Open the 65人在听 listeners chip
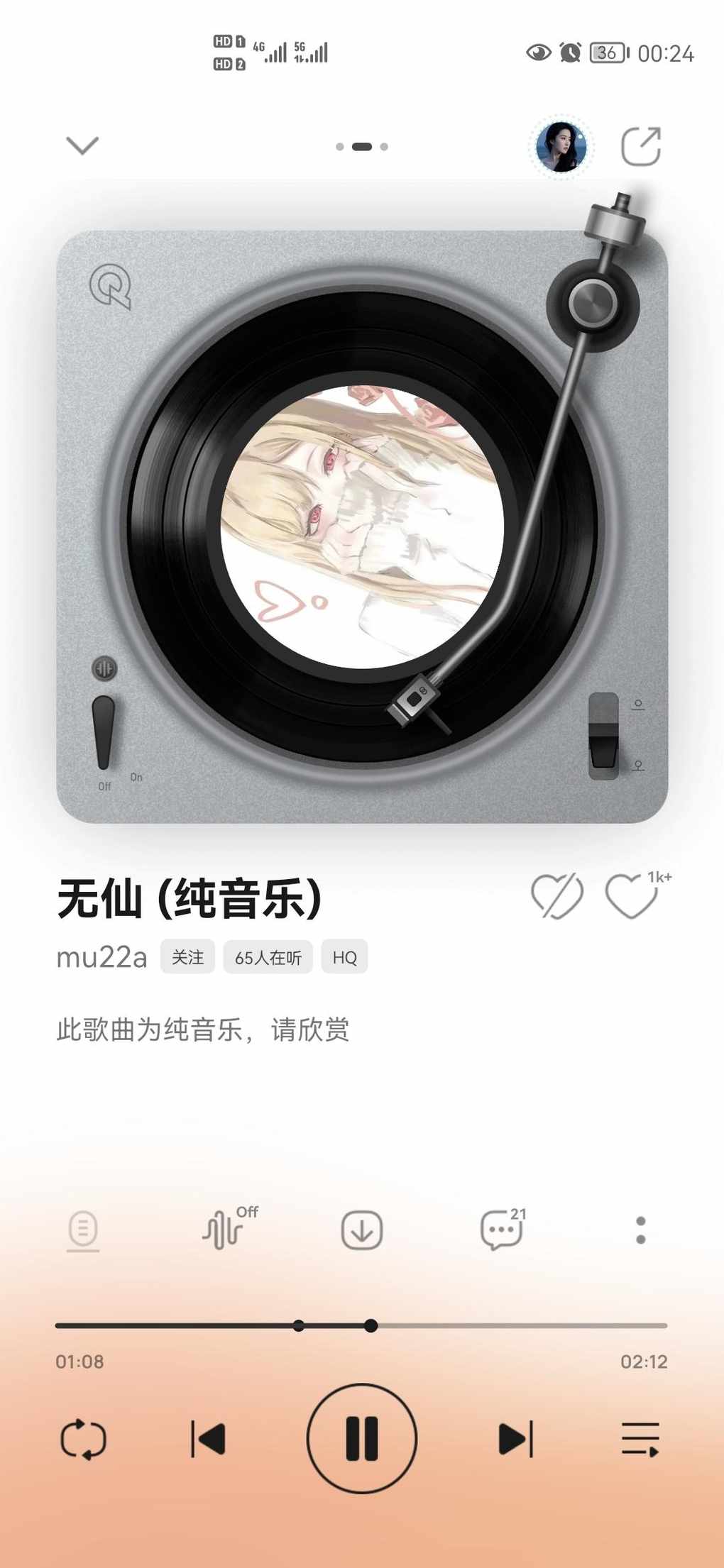This screenshot has width=724, height=1568. [x=268, y=957]
